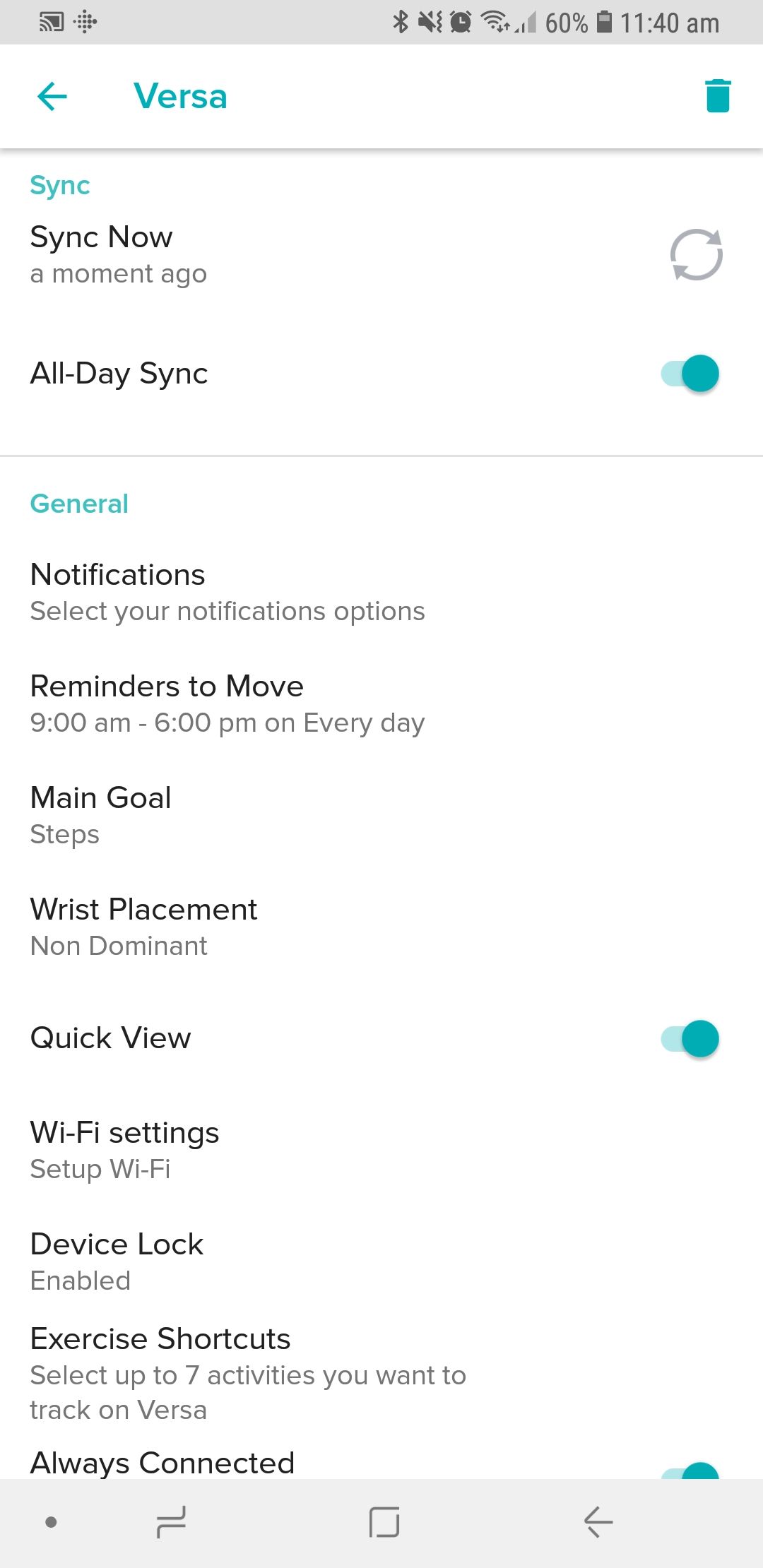Open Reminders to Move settings
Image resolution: width=763 pixels, height=1568 pixels.
click(x=227, y=703)
